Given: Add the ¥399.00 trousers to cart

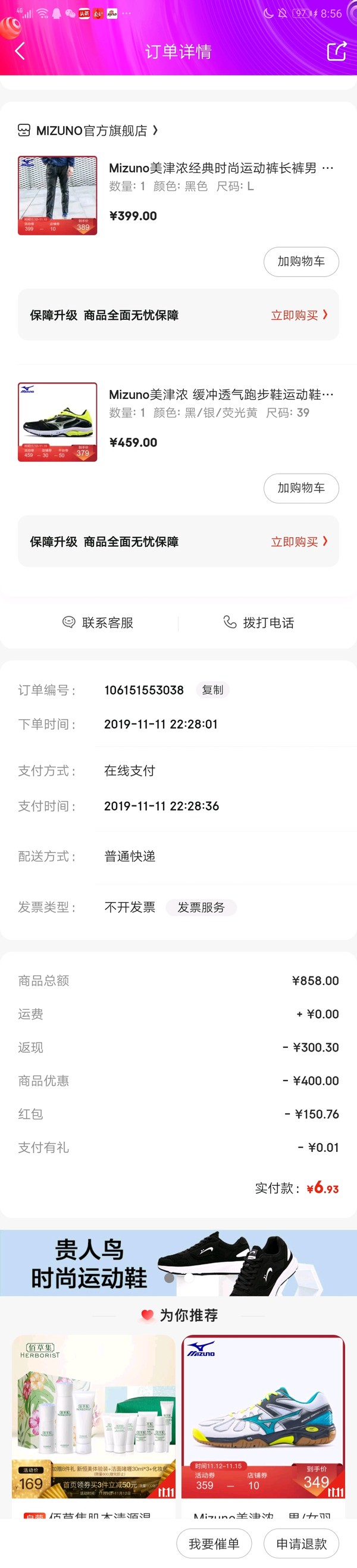Looking at the screenshot, I should pos(301,262).
